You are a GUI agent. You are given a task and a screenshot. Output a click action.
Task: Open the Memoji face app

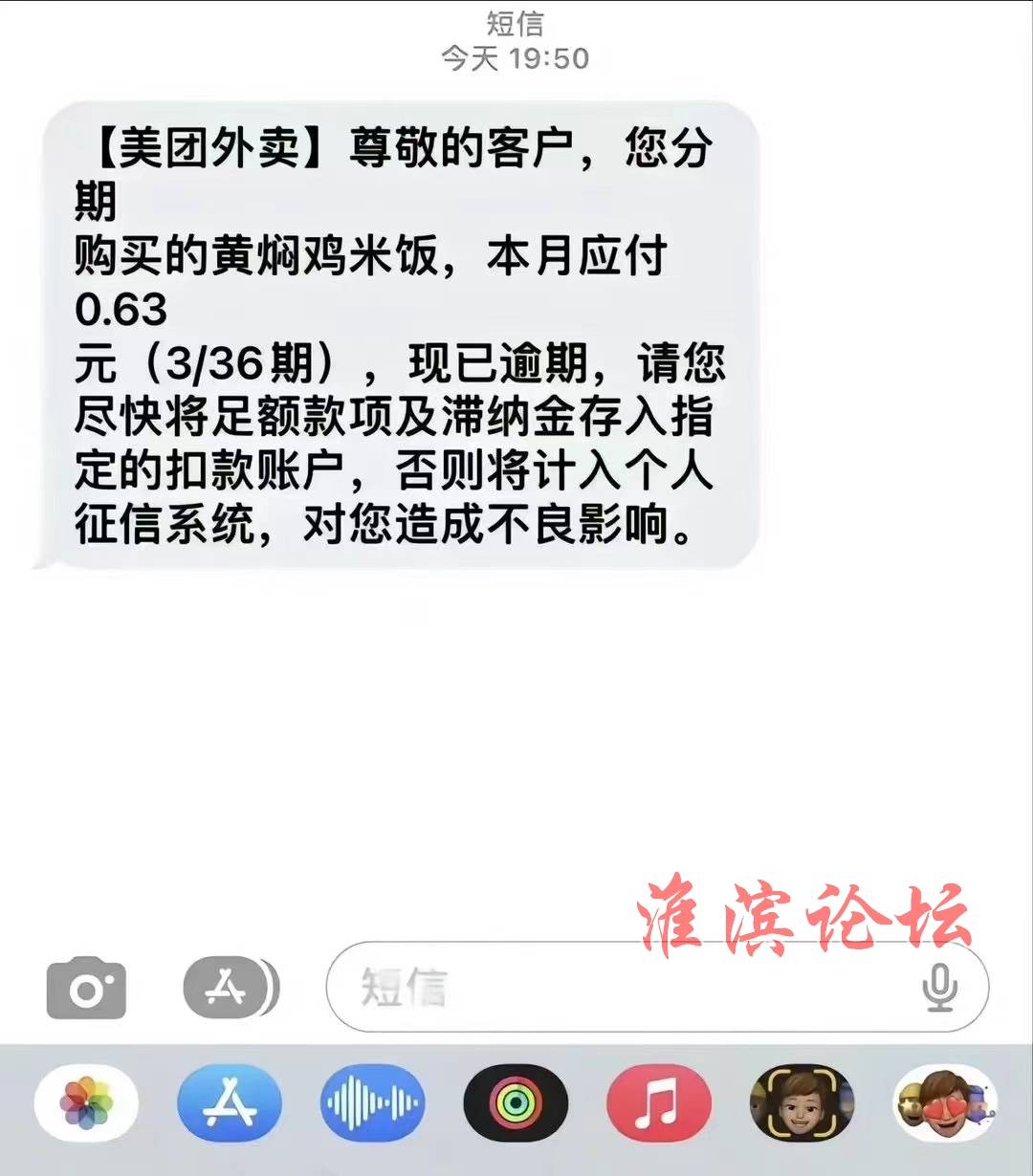pyautogui.click(x=802, y=1104)
